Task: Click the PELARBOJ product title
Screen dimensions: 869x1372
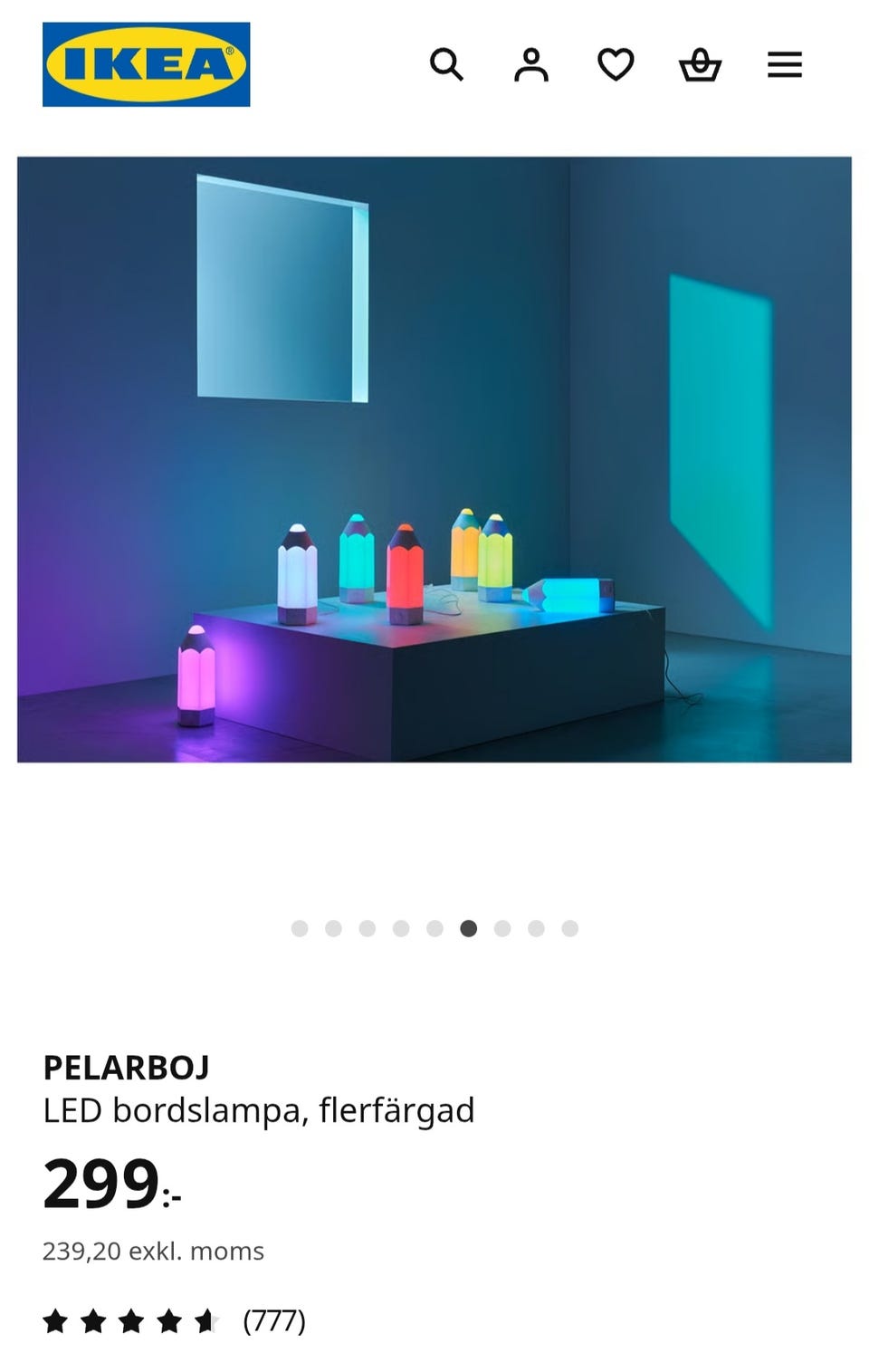Action: click(125, 1069)
